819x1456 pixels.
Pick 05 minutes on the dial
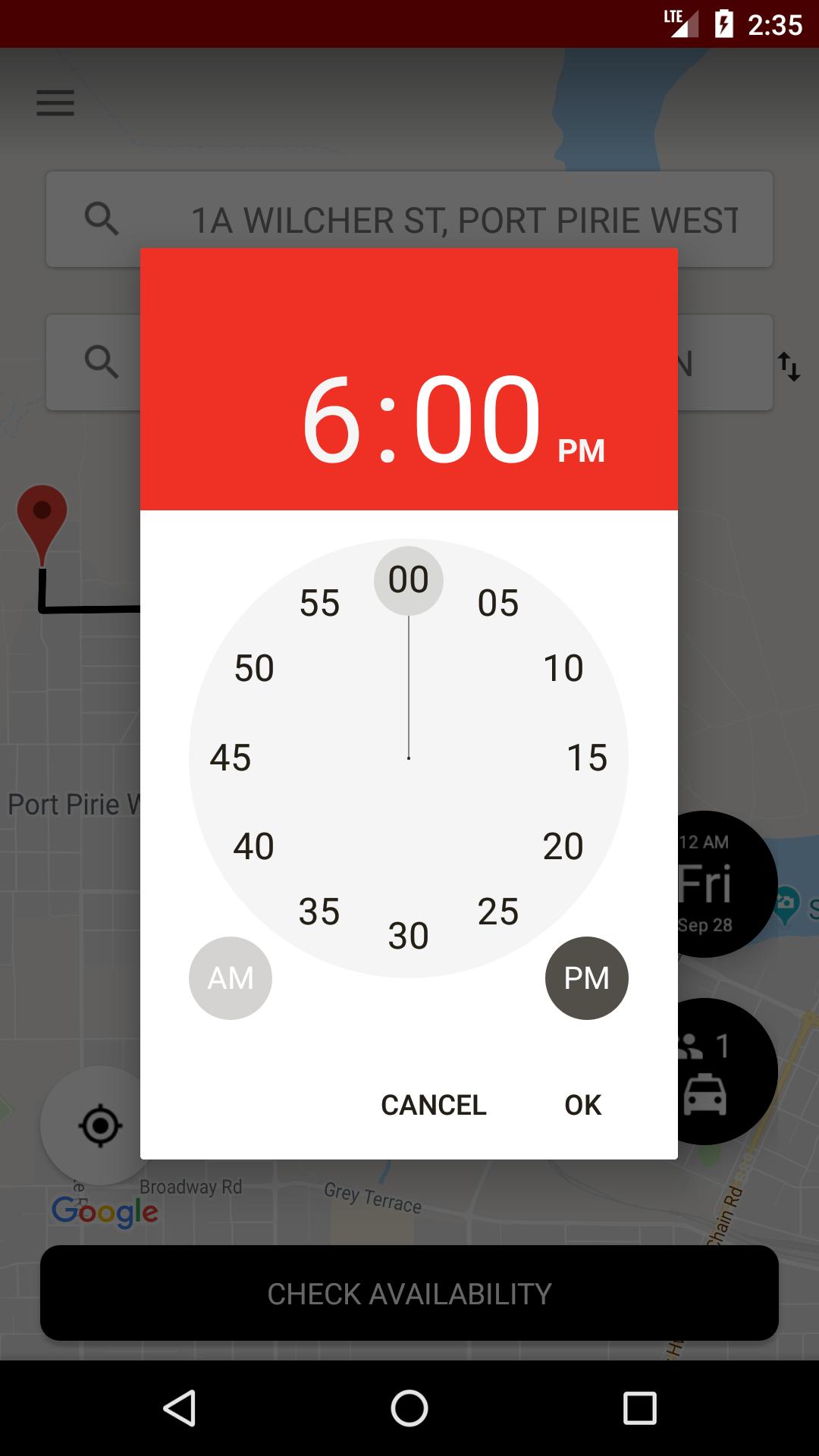[498, 603]
